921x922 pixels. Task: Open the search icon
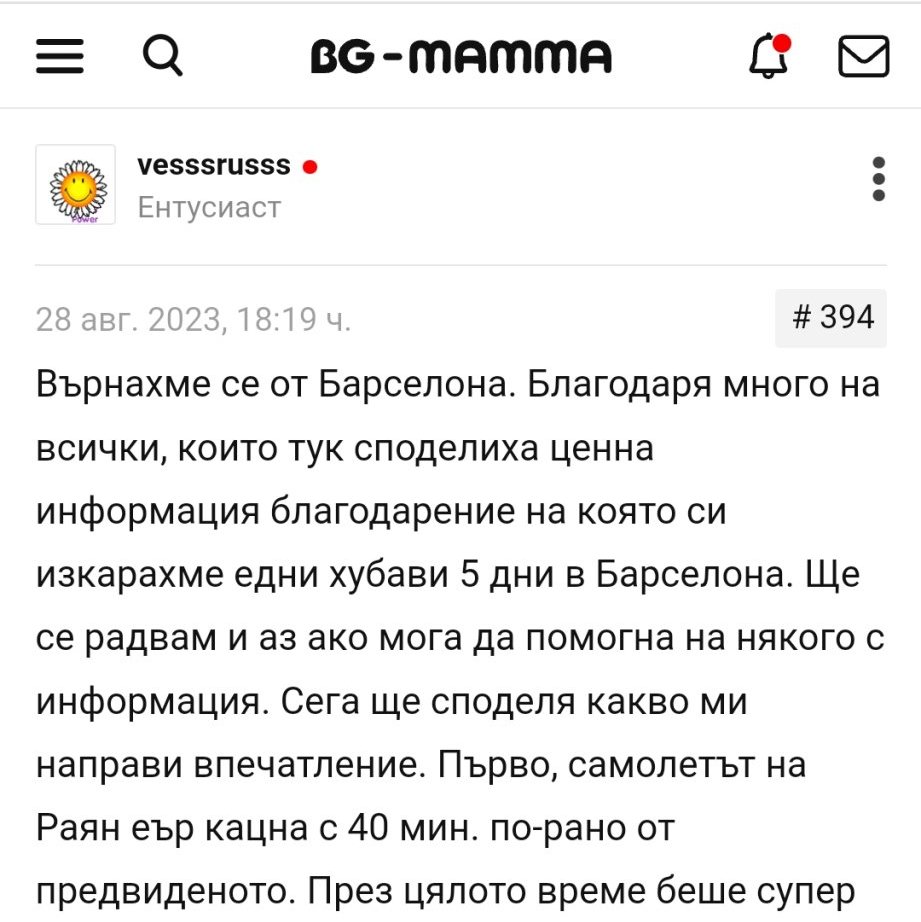pos(162,55)
